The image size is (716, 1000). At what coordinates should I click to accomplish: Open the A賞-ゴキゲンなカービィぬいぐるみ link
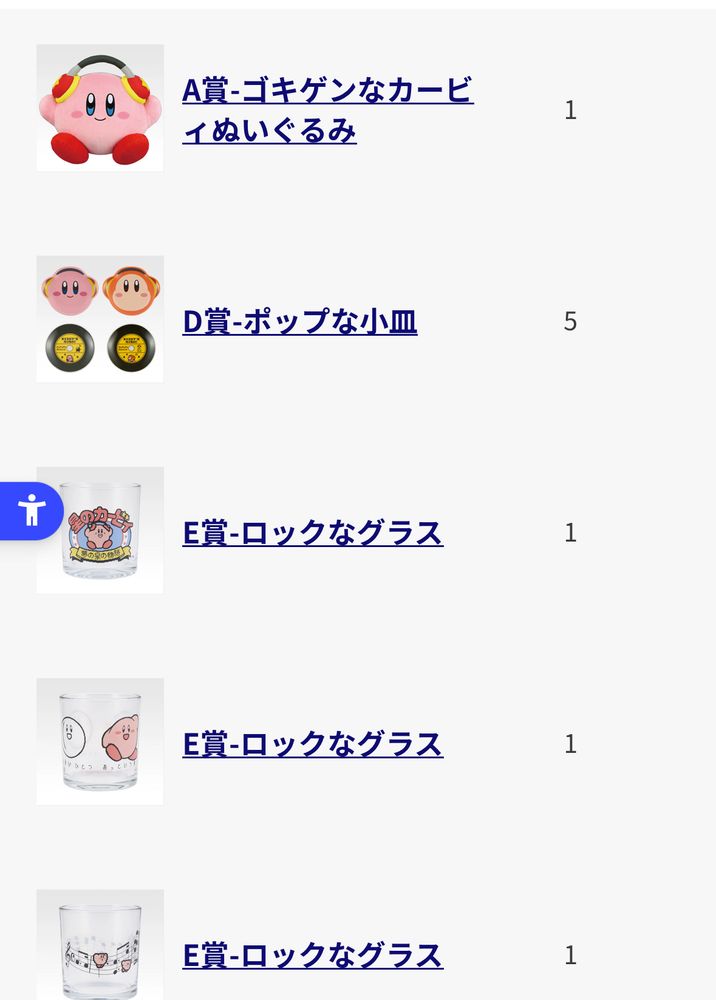point(327,110)
